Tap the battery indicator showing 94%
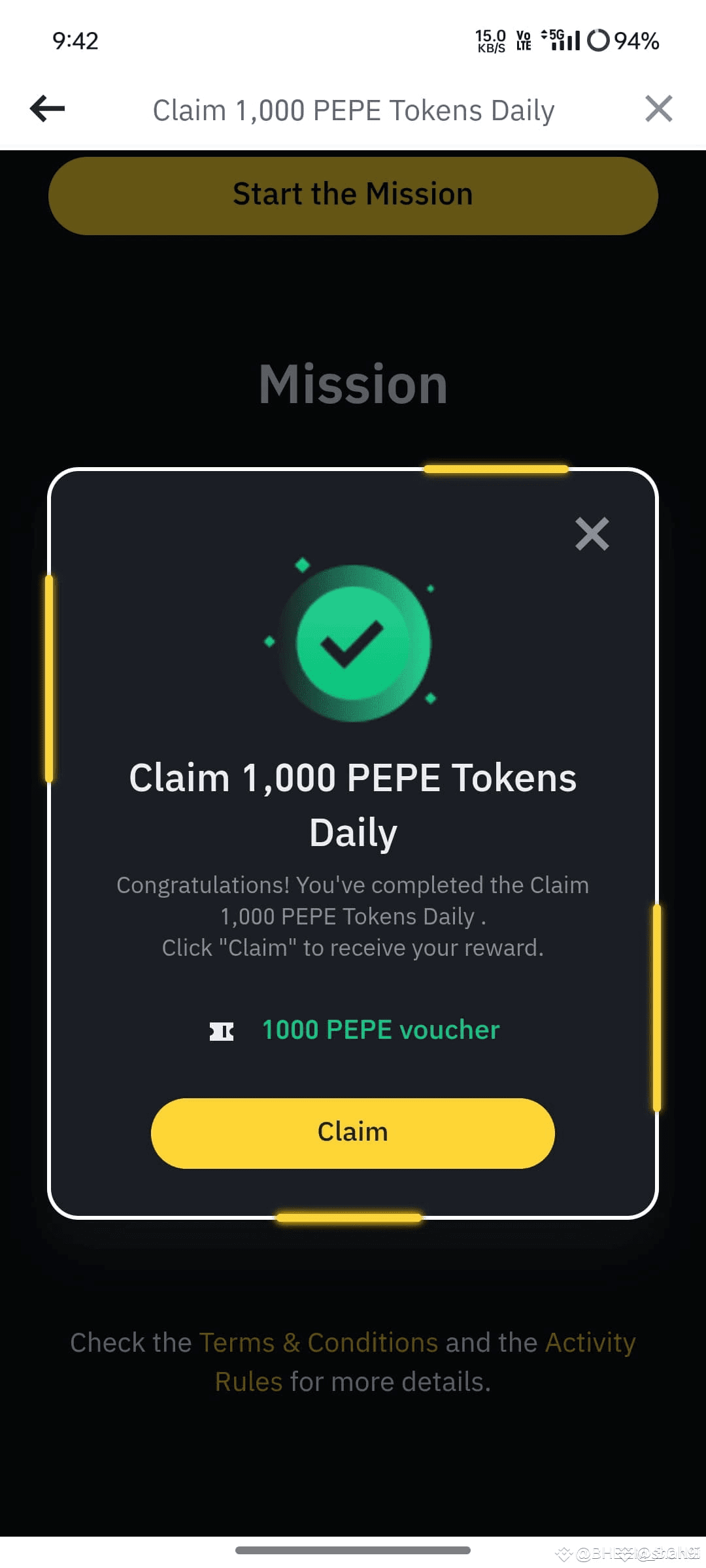Viewport: 706px width, 1568px height. pos(624,41)
